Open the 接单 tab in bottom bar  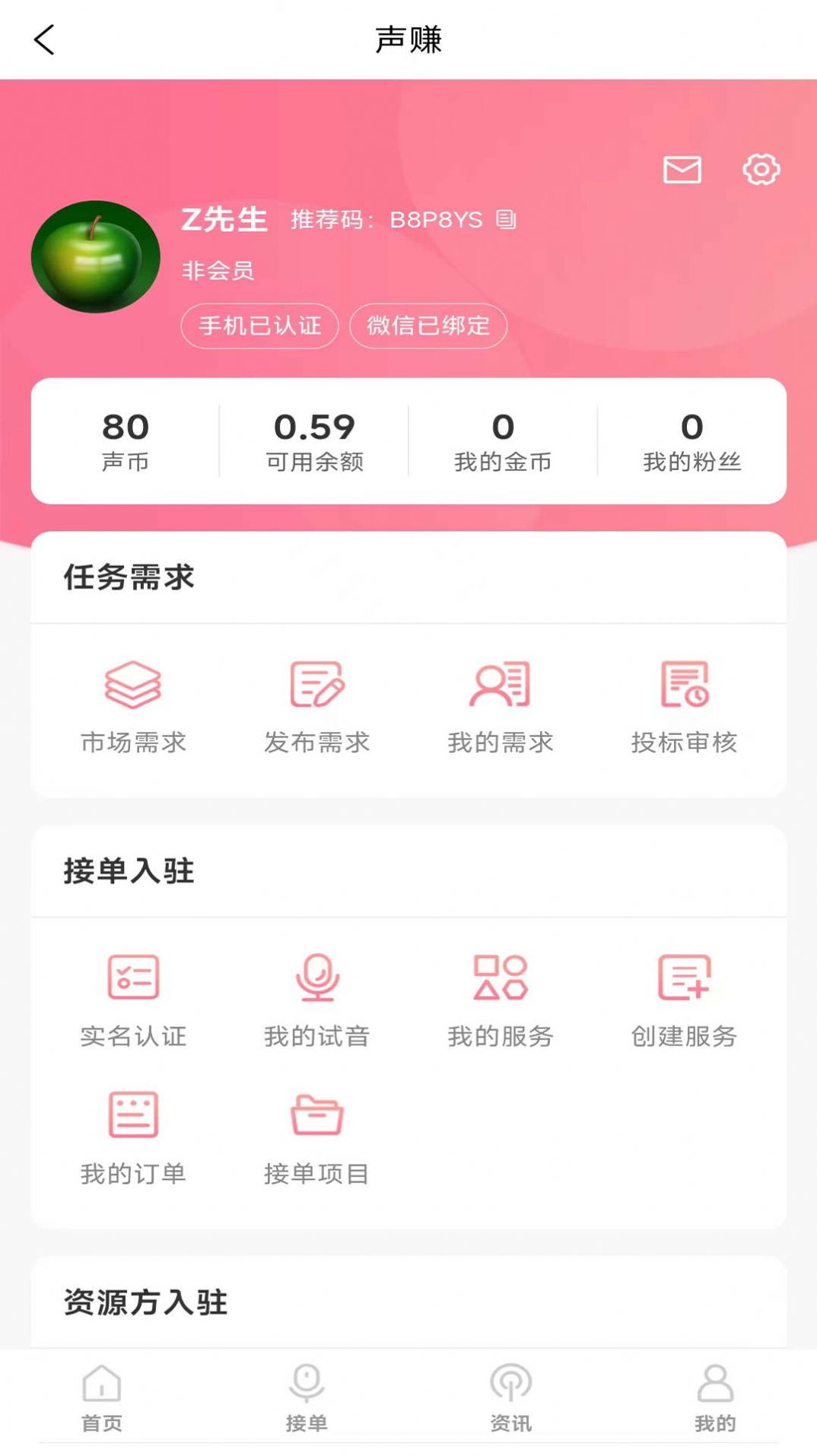point(307,1400)
